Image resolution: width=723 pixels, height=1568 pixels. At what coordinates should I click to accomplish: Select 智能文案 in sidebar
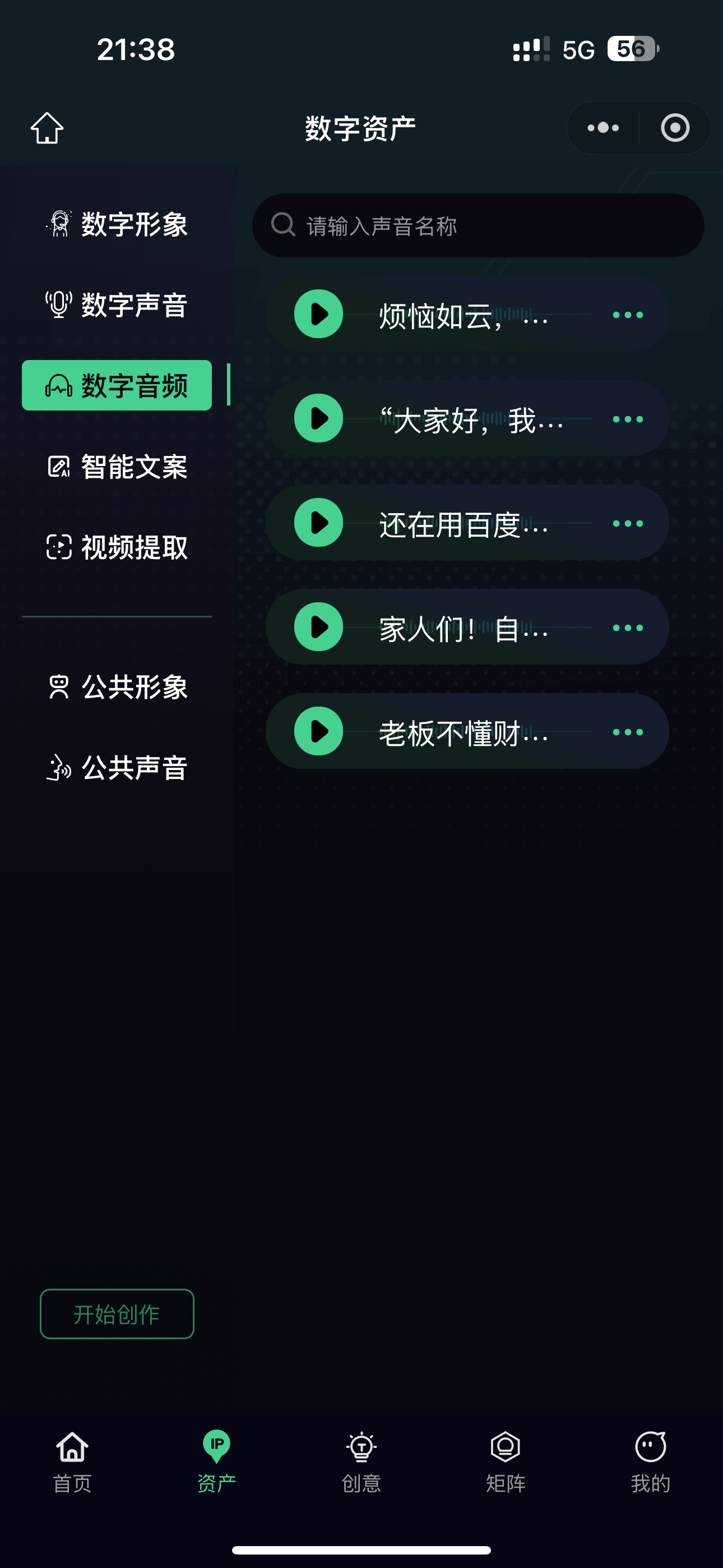tap(117, 467)
